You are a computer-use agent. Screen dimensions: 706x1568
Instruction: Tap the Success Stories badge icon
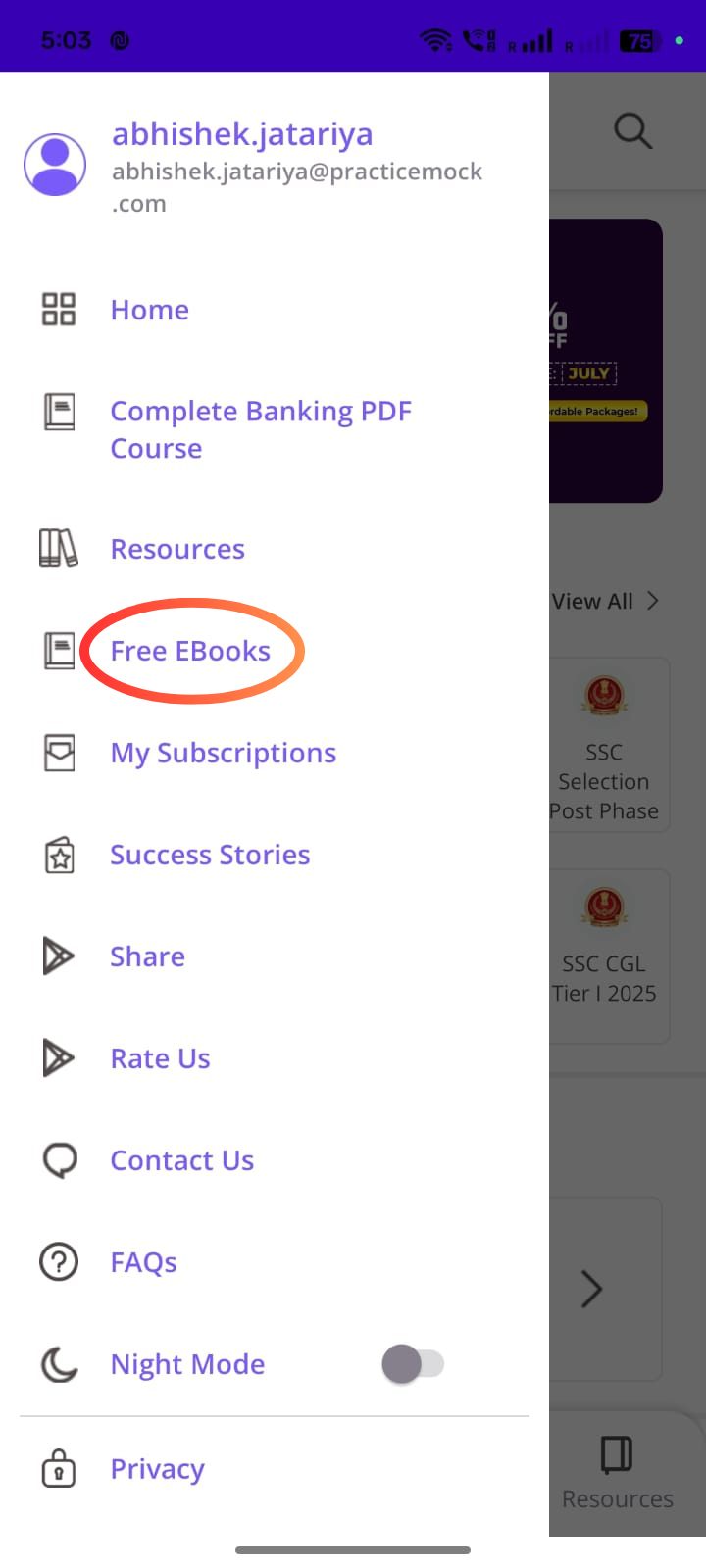59,855
